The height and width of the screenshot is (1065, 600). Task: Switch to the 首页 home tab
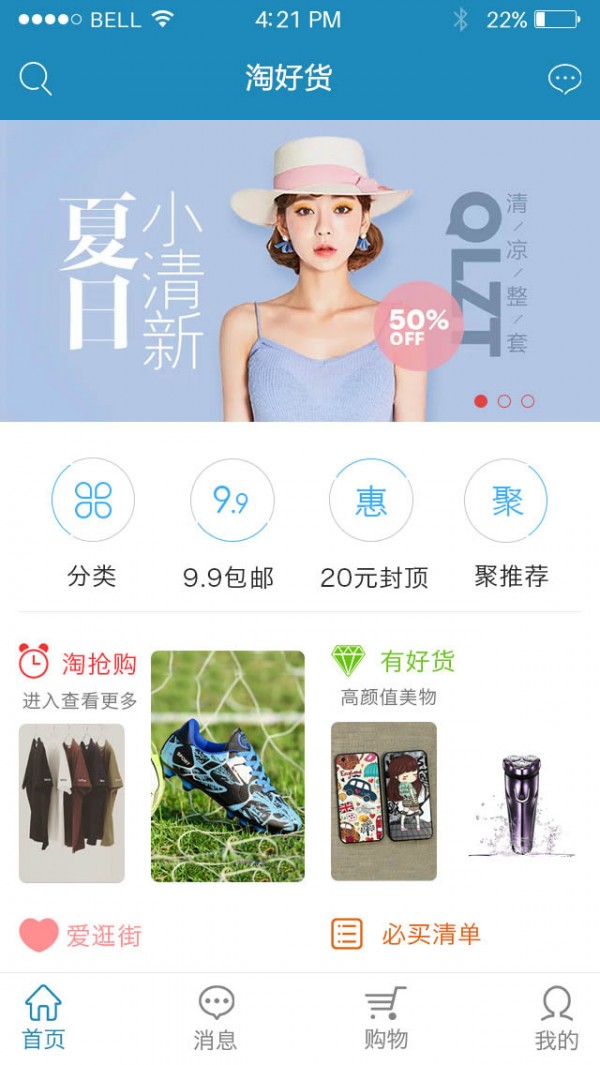44,1018
